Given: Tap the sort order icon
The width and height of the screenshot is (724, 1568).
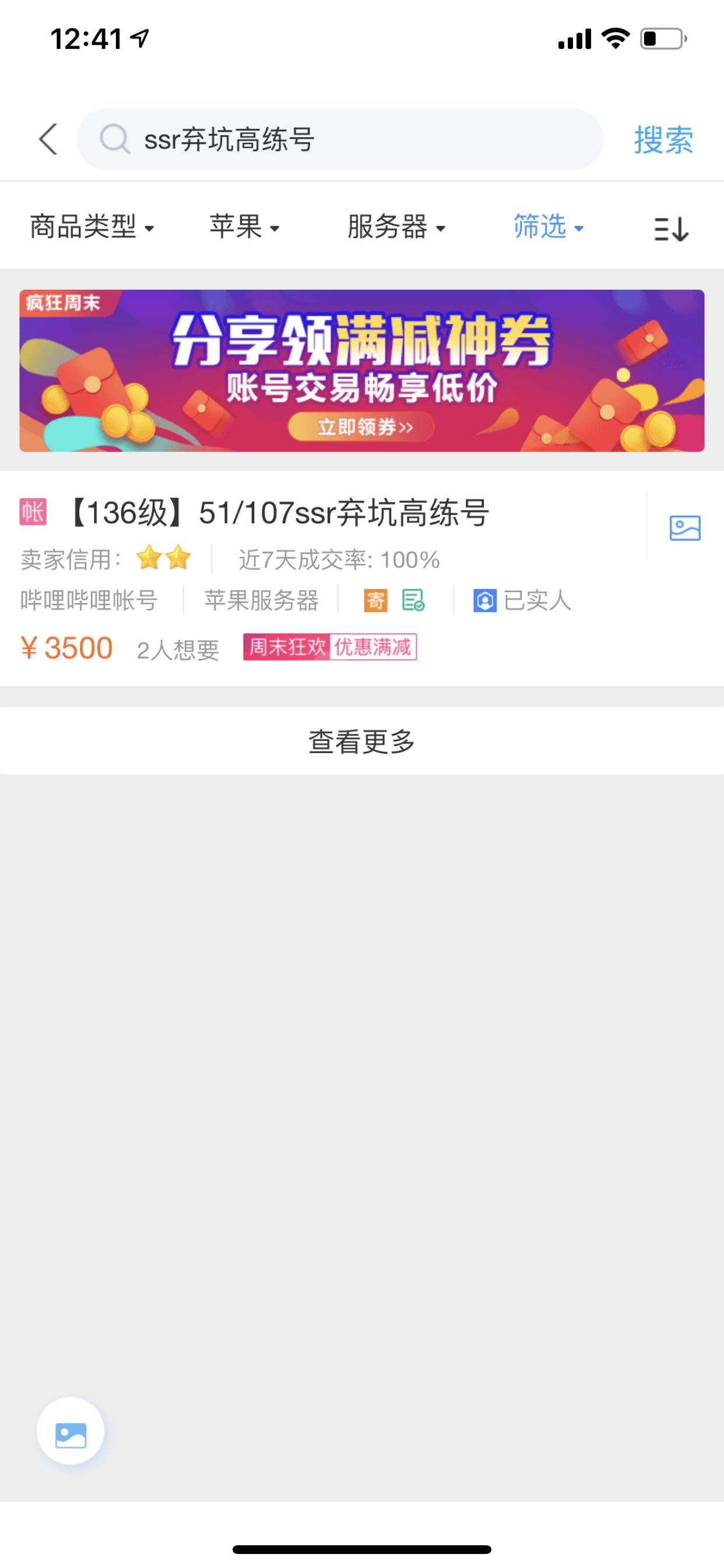Looking at the screenshot, I should tap(671, 229).
